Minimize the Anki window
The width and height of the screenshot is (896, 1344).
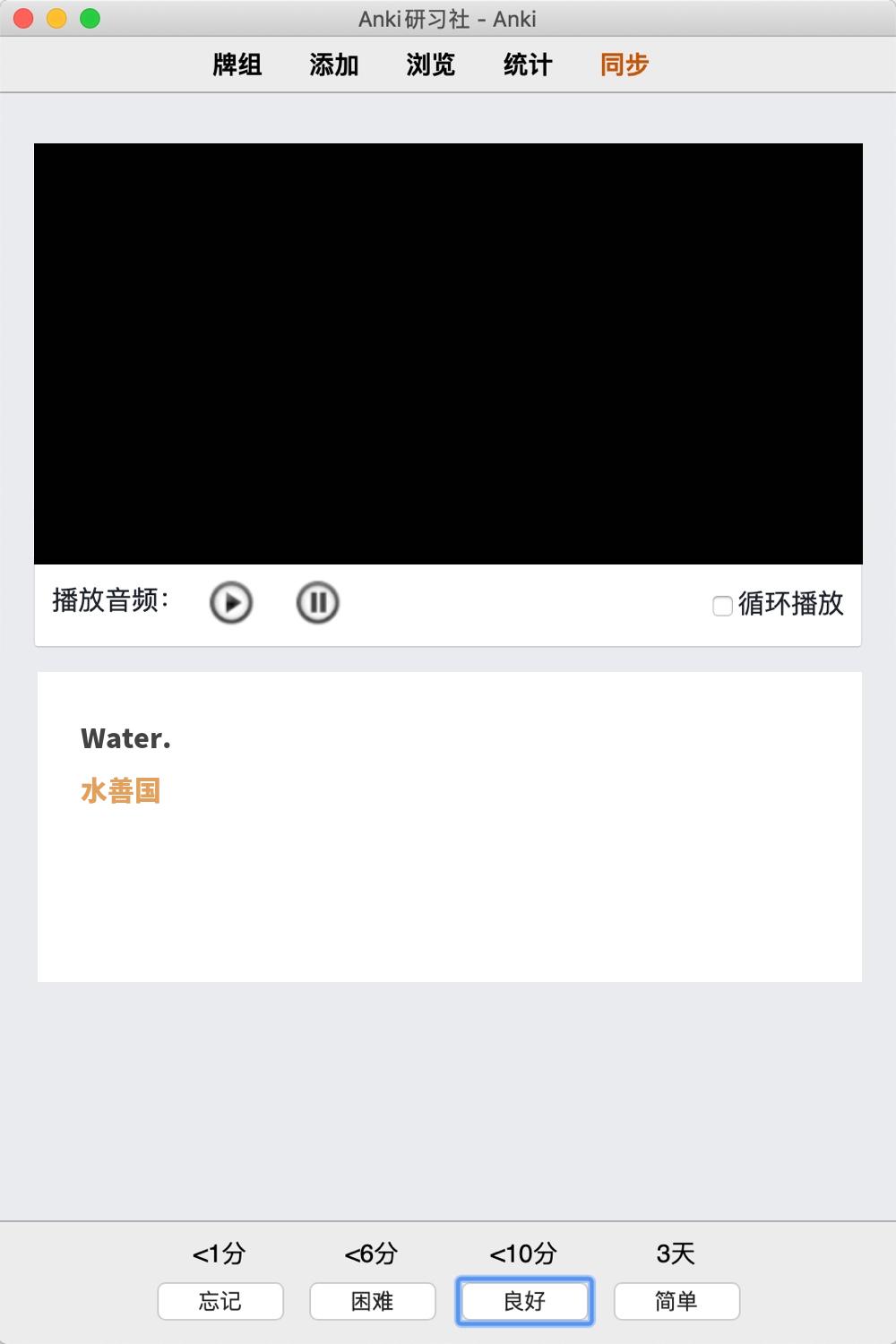tap(56, 18)
